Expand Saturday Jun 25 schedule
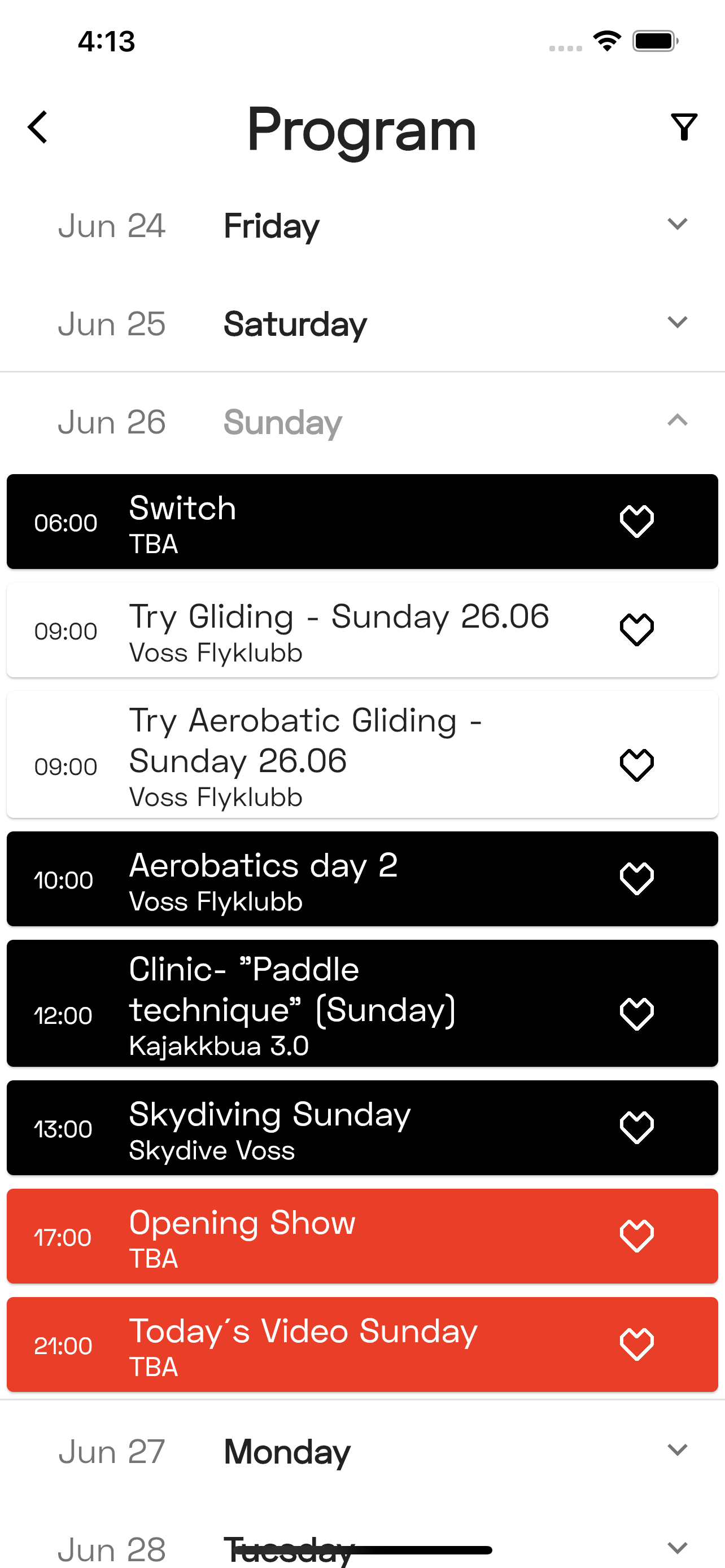The height and width of the screenshot is (1568, 725). [362, 323]
